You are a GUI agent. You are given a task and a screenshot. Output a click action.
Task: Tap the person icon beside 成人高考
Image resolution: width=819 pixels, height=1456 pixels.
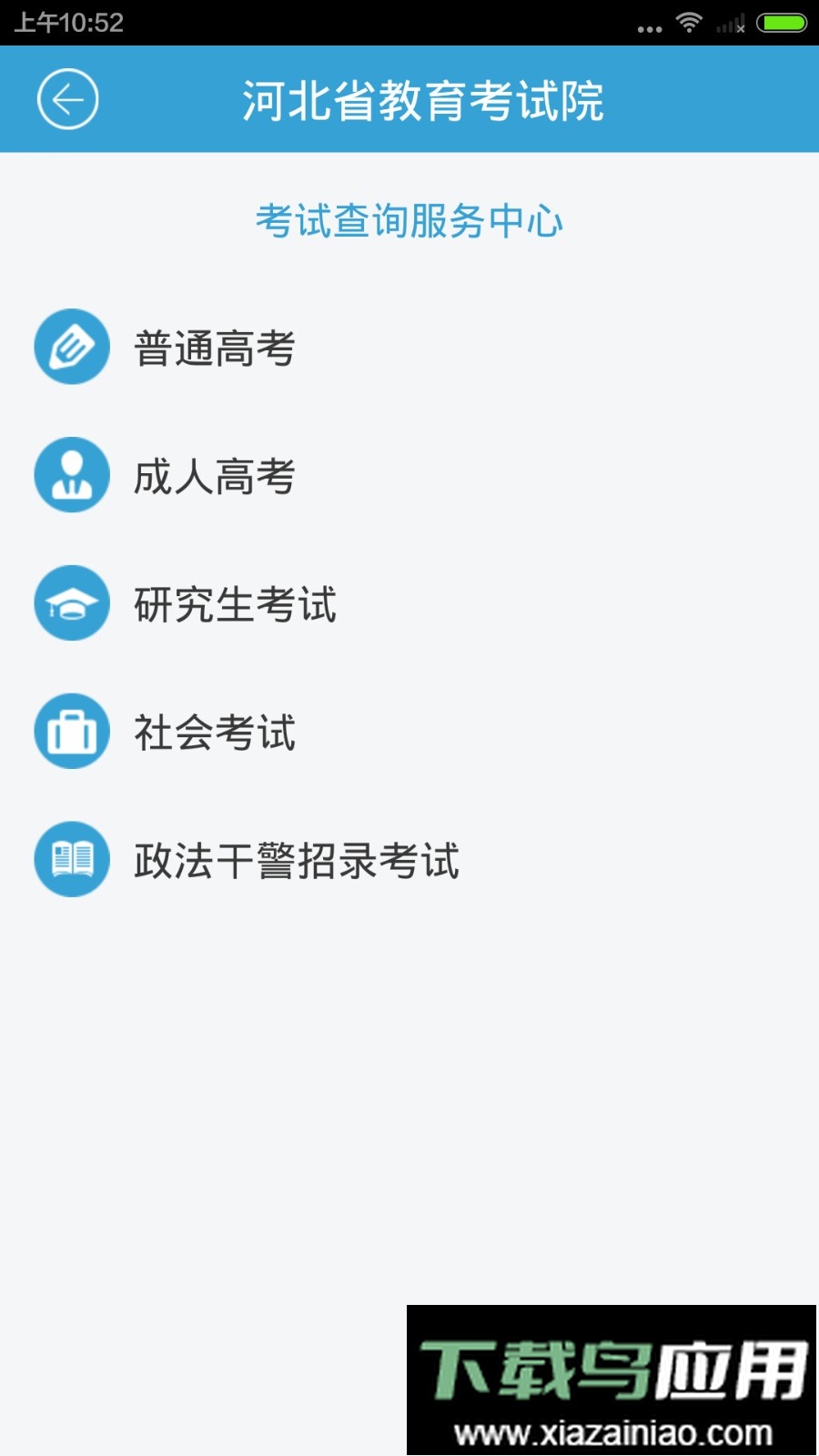pos(72,475)
